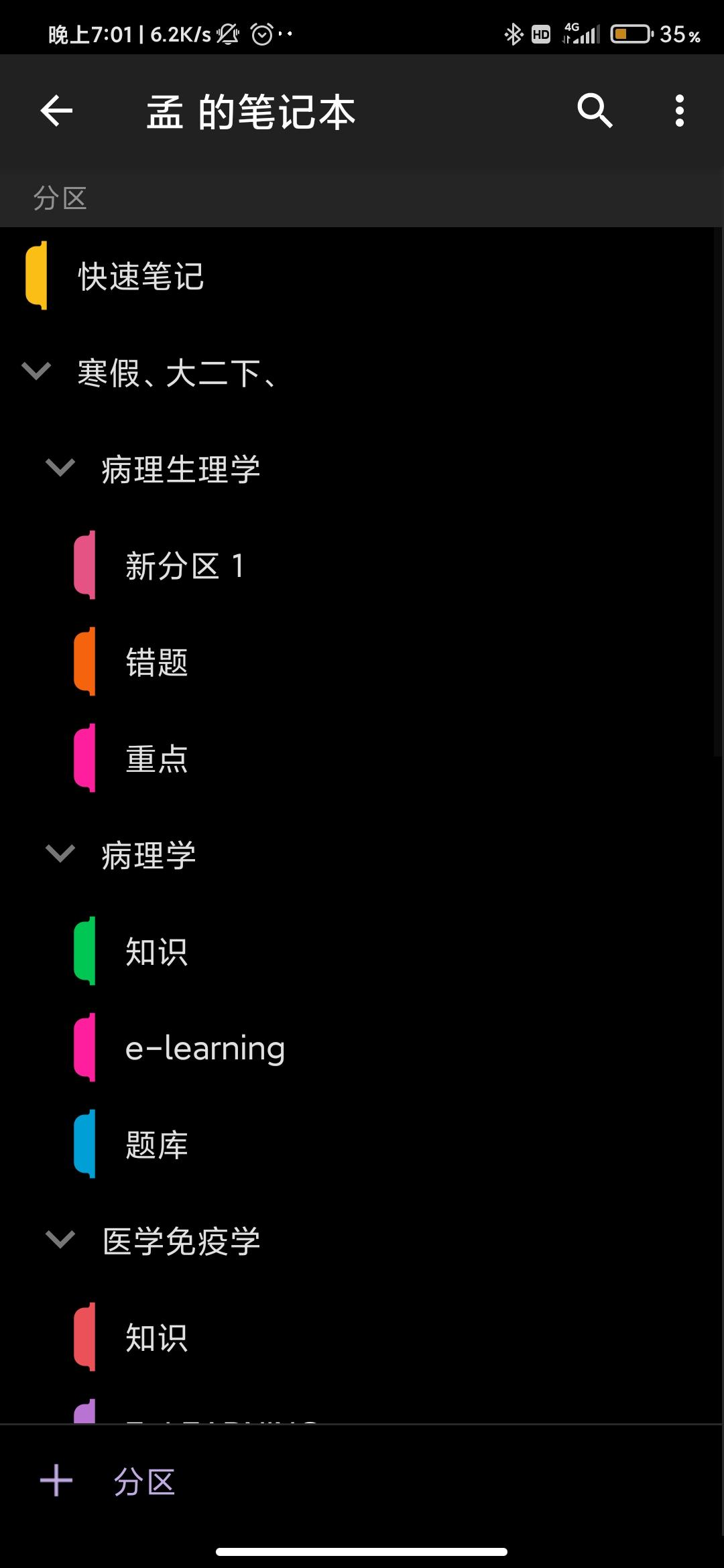Open the notebook options menu
724x1568 pixels.
tap(679, 111)
